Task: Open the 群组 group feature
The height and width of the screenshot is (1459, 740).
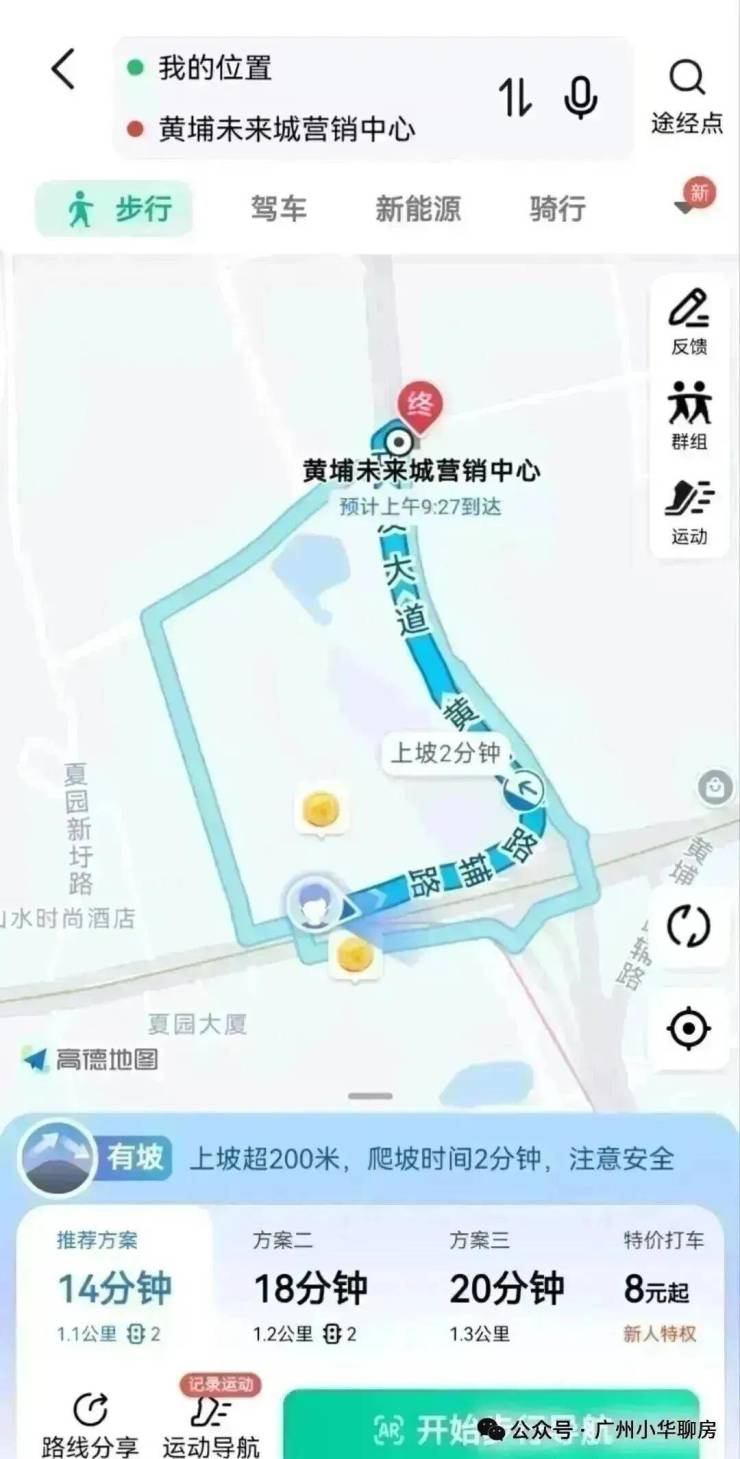Action: pyautogui.click(x=689, y=415)
